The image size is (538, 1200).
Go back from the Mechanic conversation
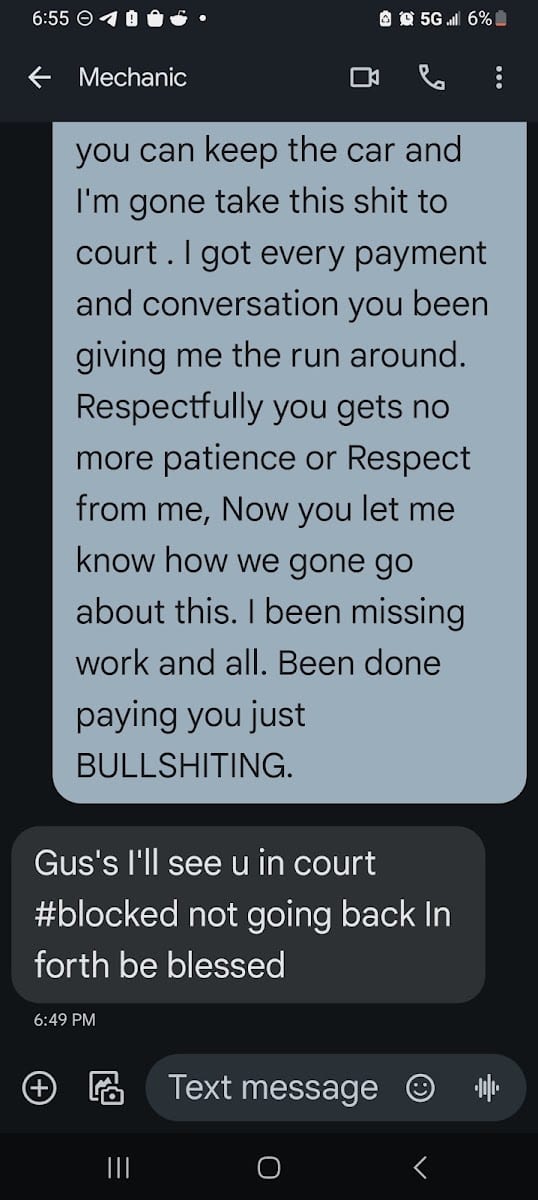39,78
